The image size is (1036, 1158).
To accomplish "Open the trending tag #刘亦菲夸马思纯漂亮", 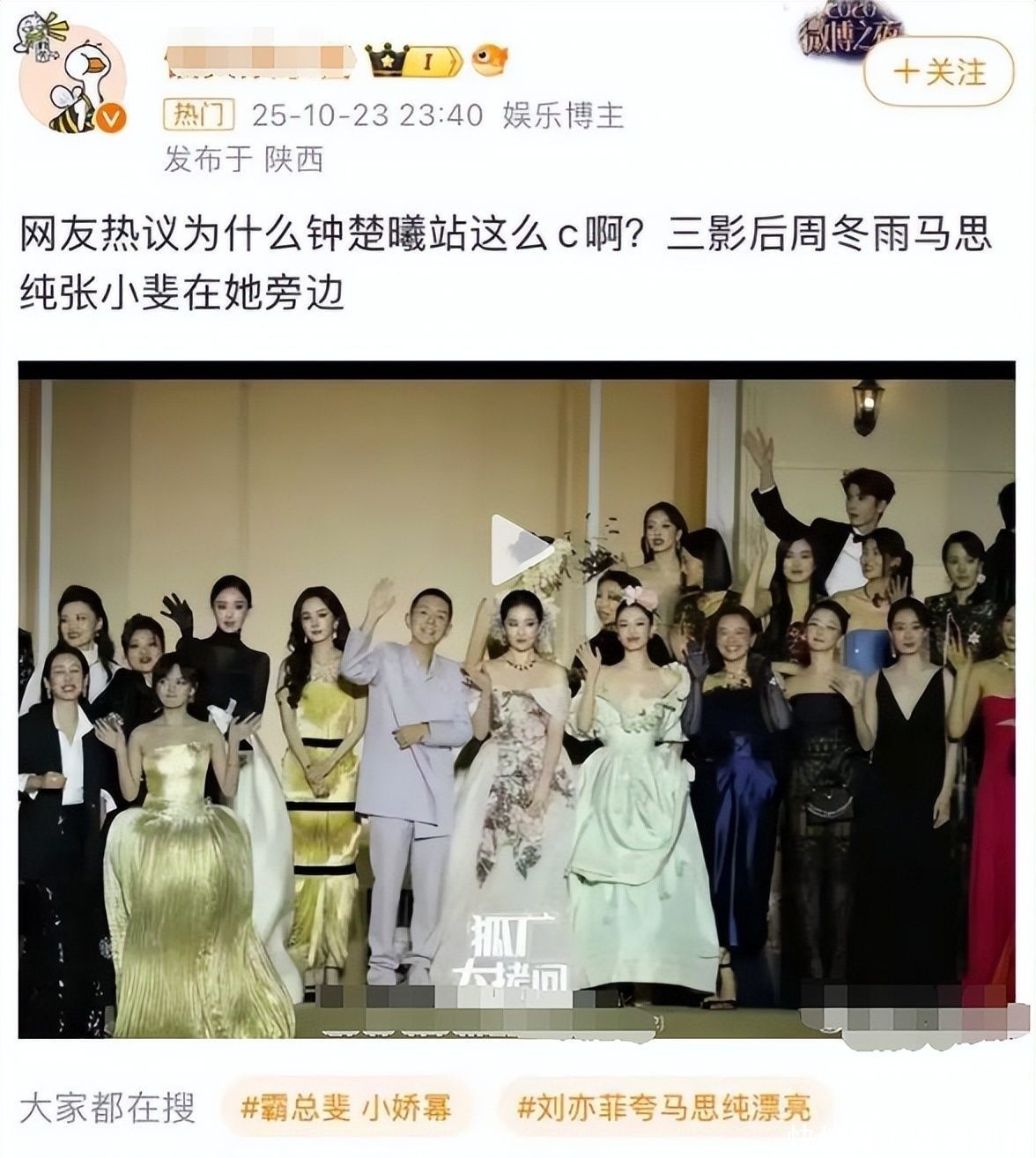I will tap(663, 1107).
